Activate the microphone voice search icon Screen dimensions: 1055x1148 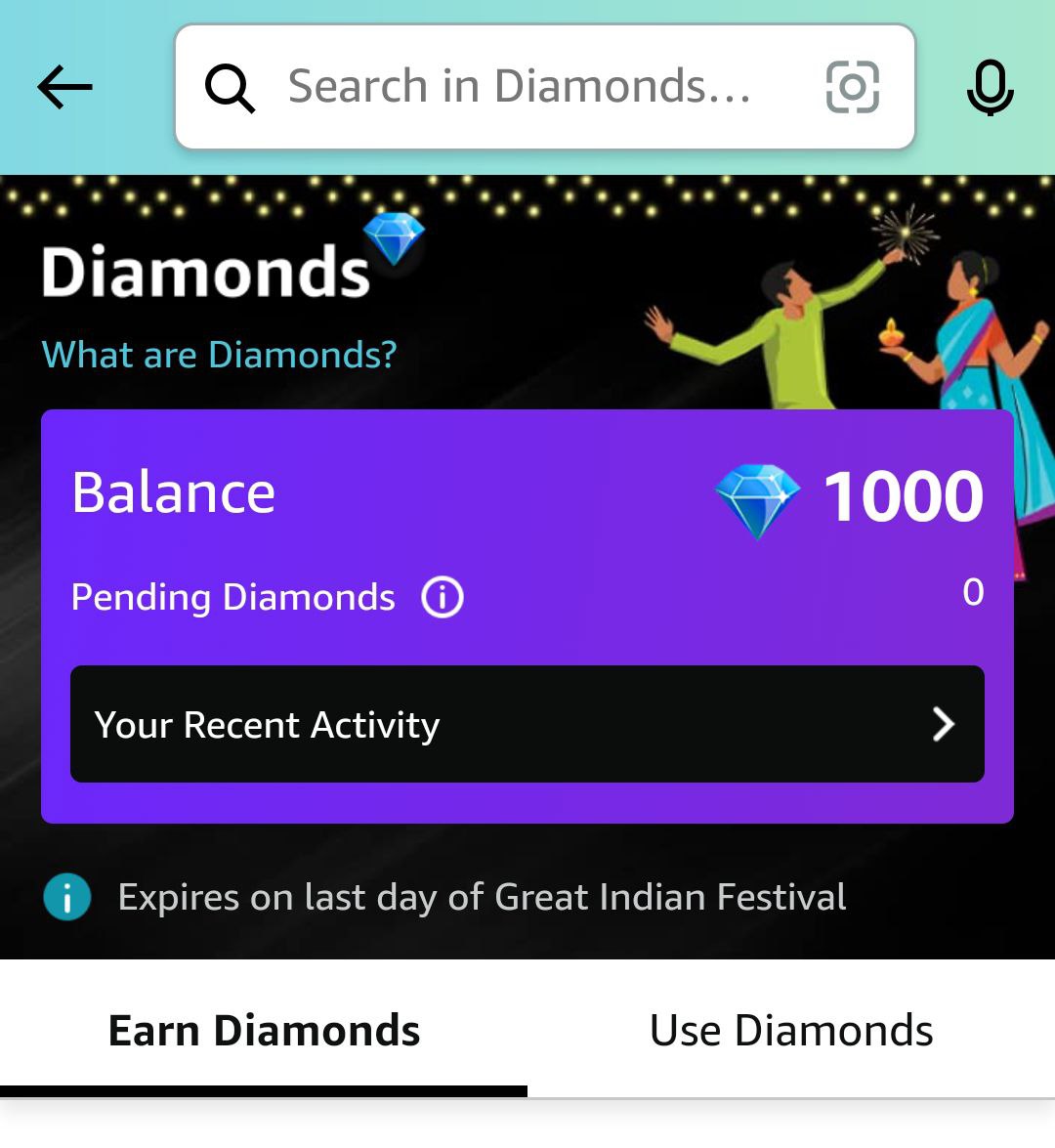990,86
